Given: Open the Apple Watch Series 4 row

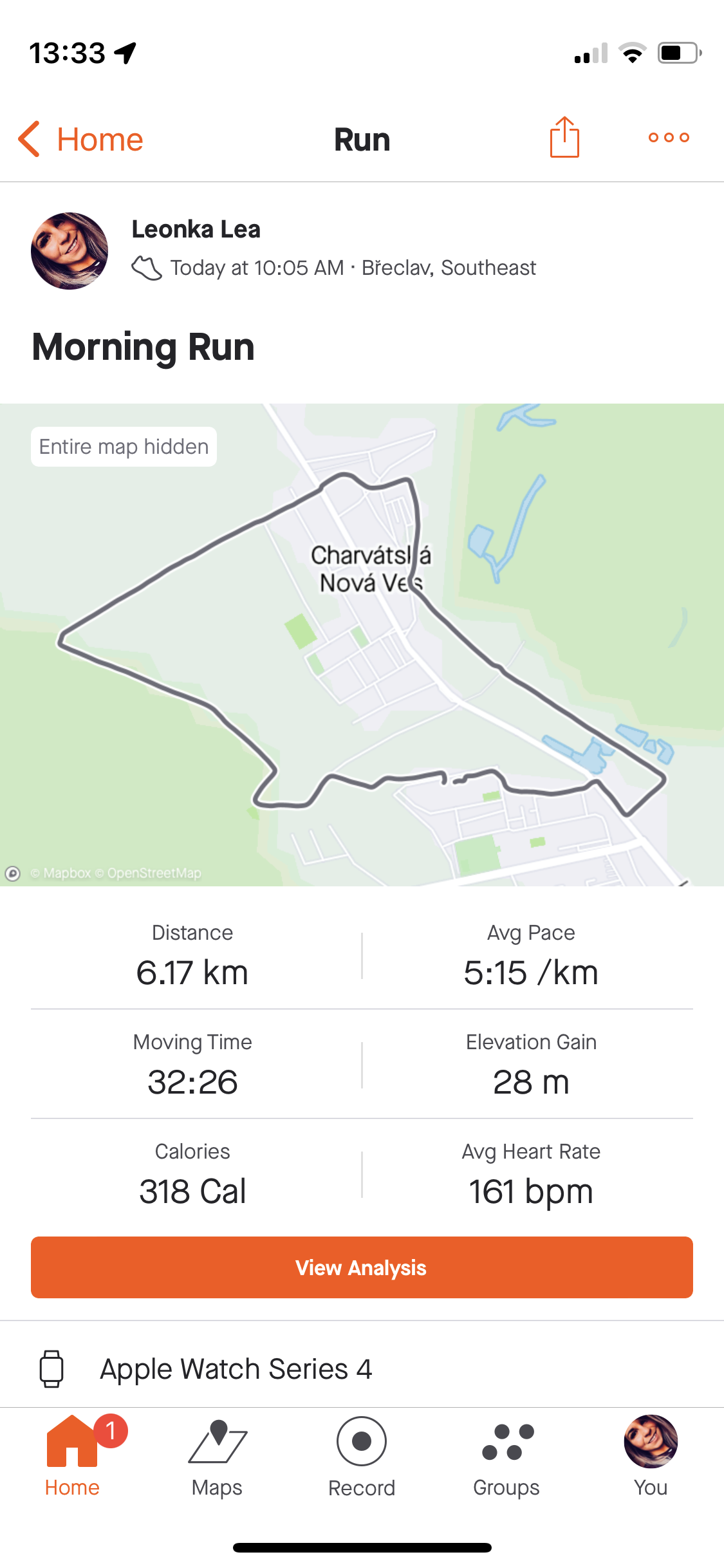Looking at the screenshot, I should pyautogui.click(x=362, y=1368).
